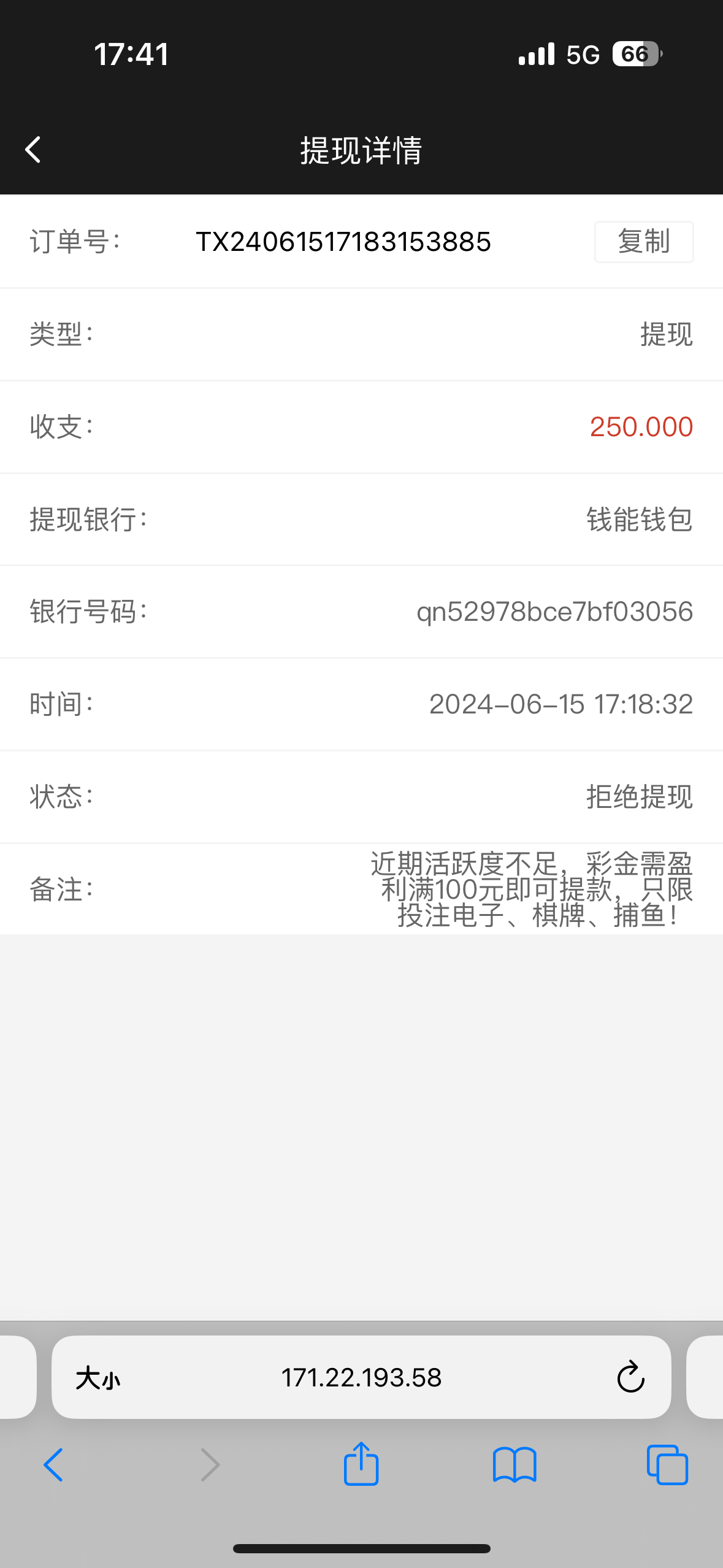
Task: Tap the bank number qn52978bce7bf03056
Action: click(554, 612)
